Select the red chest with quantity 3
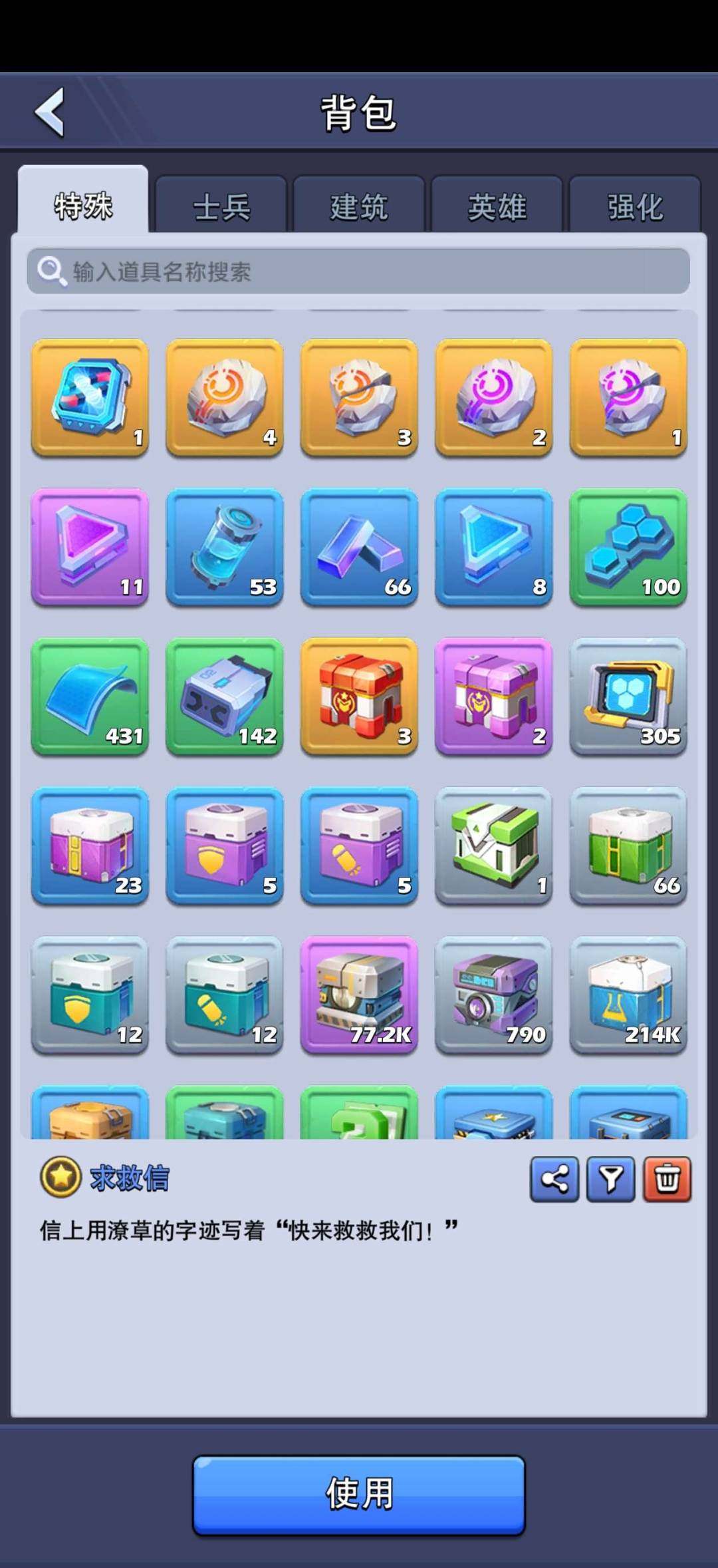718x1568 pixels. click(359, 697)
